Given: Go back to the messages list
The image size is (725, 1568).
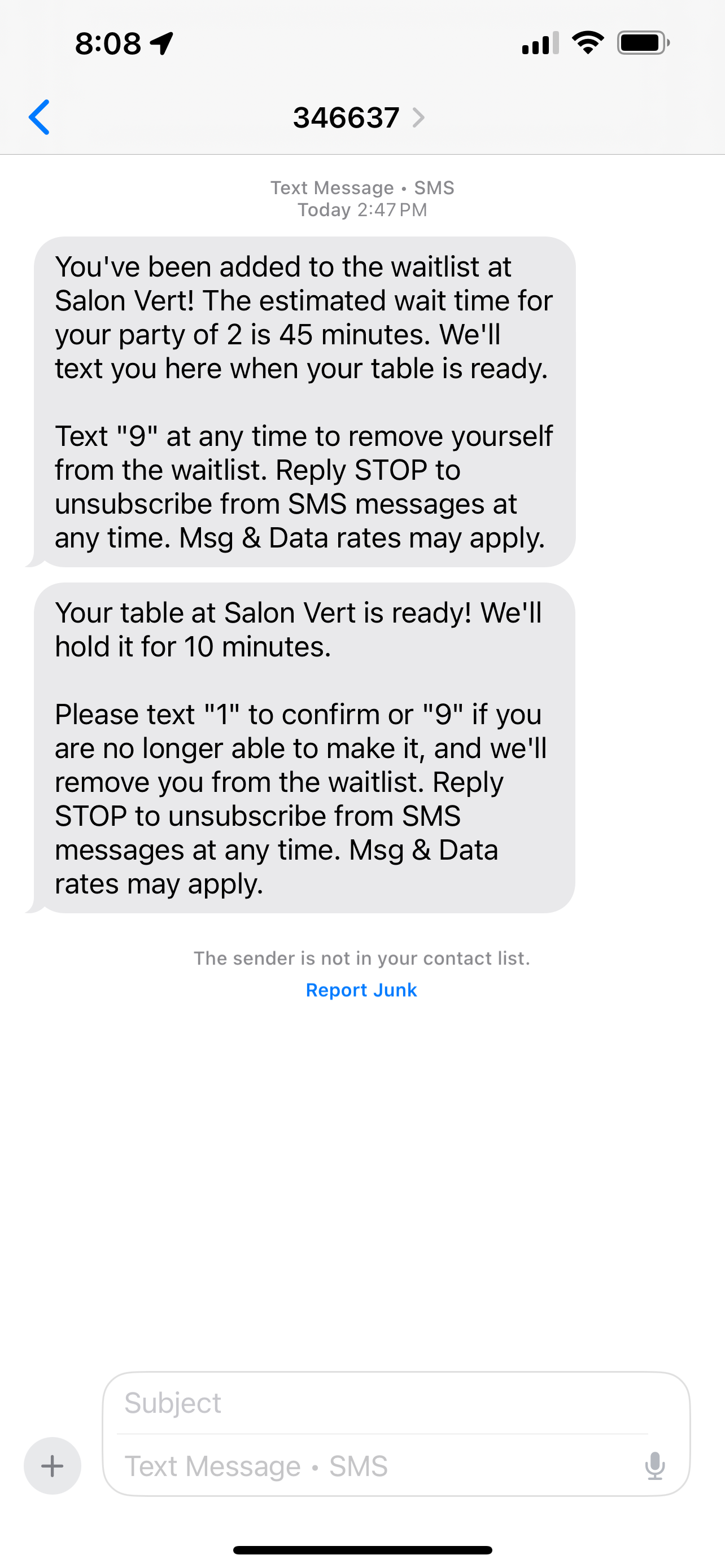Looking at the screenshot, I should click(x=40, y=117).
